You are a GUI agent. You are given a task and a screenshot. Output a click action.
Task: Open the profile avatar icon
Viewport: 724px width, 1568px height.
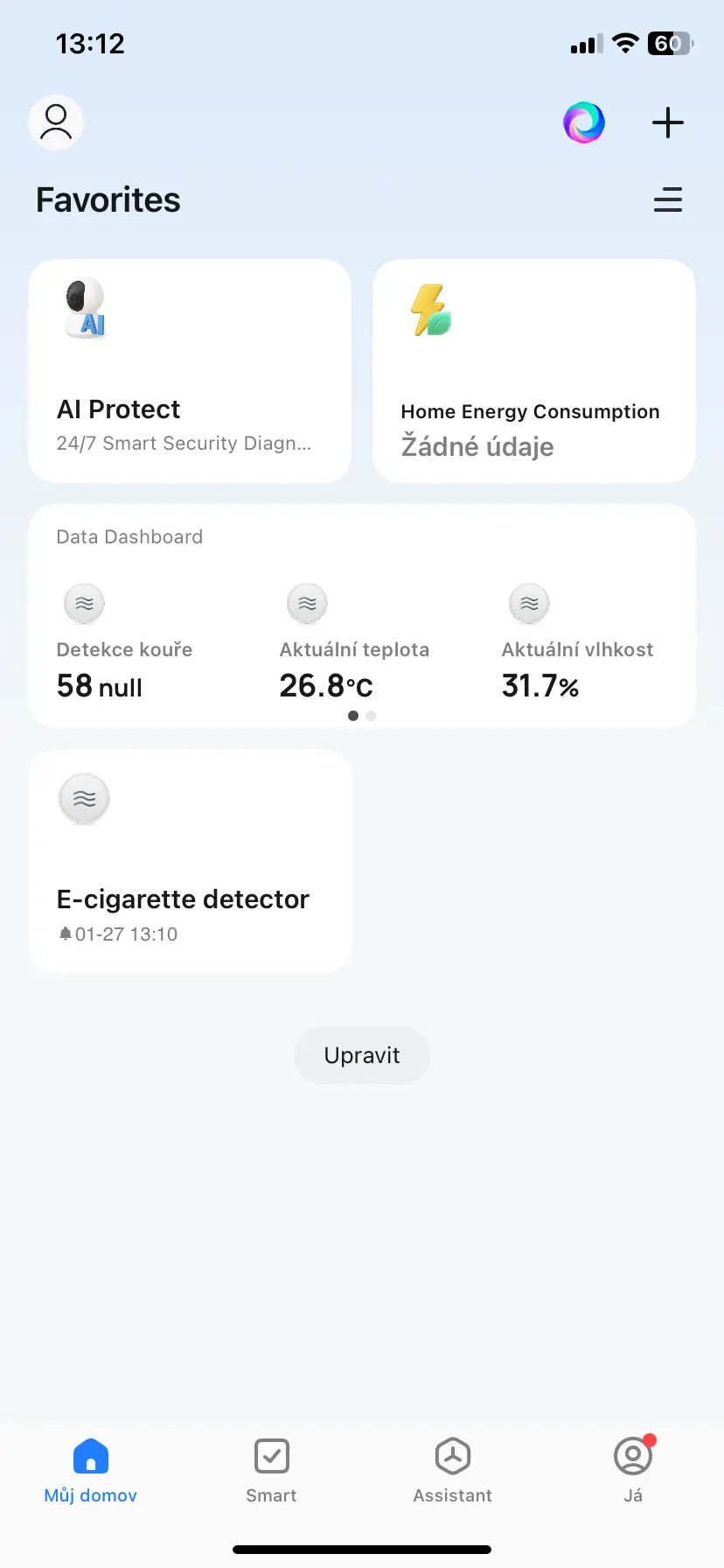(x=56, y=122)
